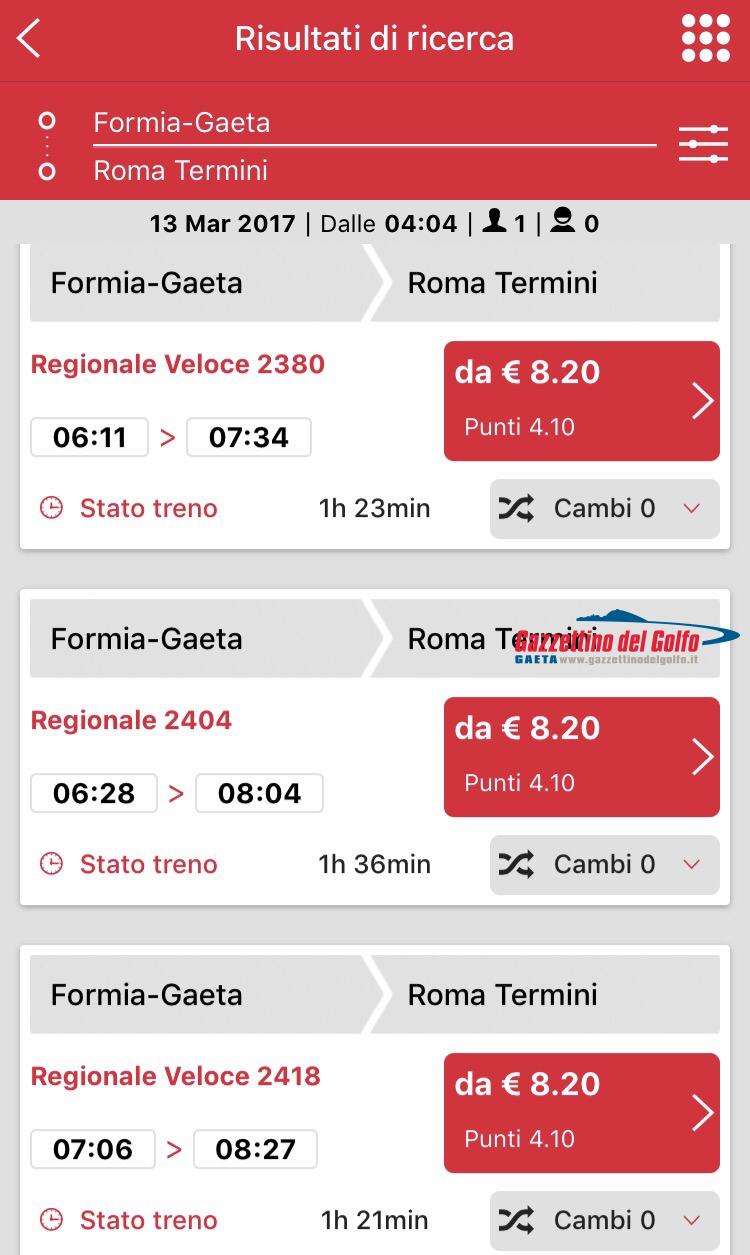
Task: Edit the Formia-Gaeta departure station
Action: (372, 123)
